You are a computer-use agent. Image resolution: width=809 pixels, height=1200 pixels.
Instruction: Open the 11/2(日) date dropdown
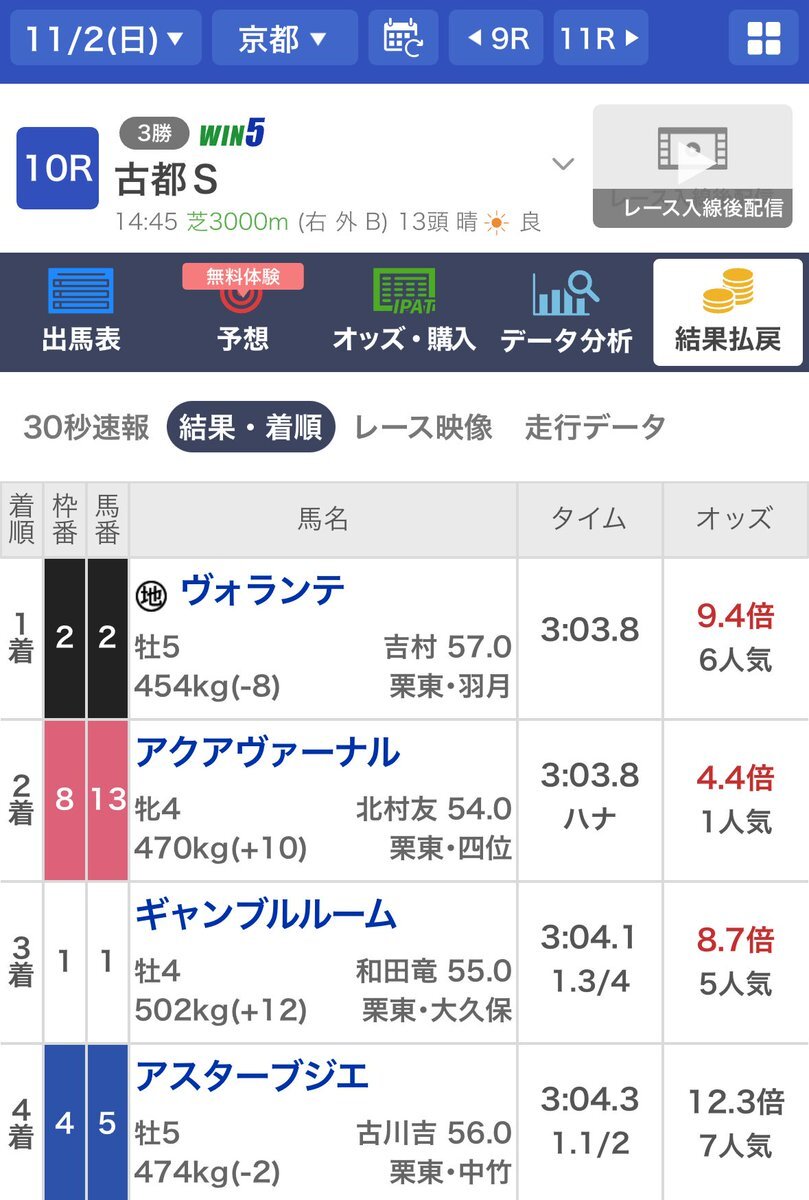point(105,39)
